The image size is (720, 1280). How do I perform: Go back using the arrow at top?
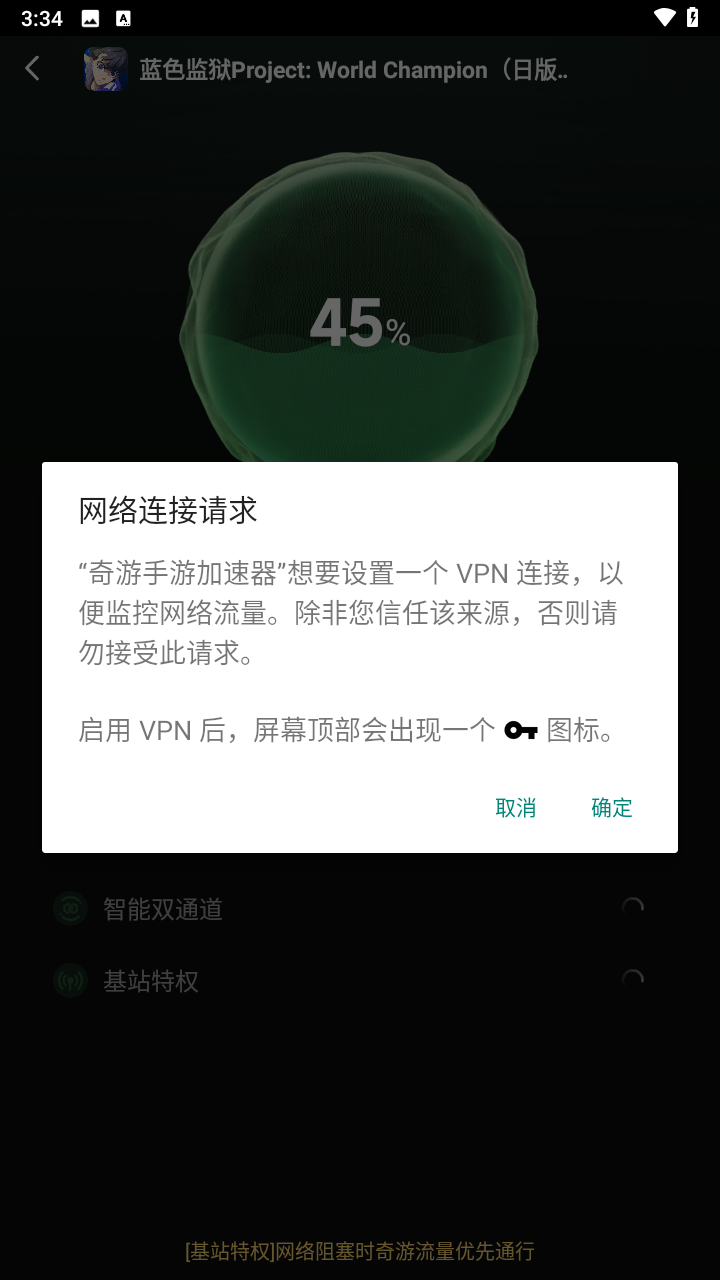(x=33, y=69)
